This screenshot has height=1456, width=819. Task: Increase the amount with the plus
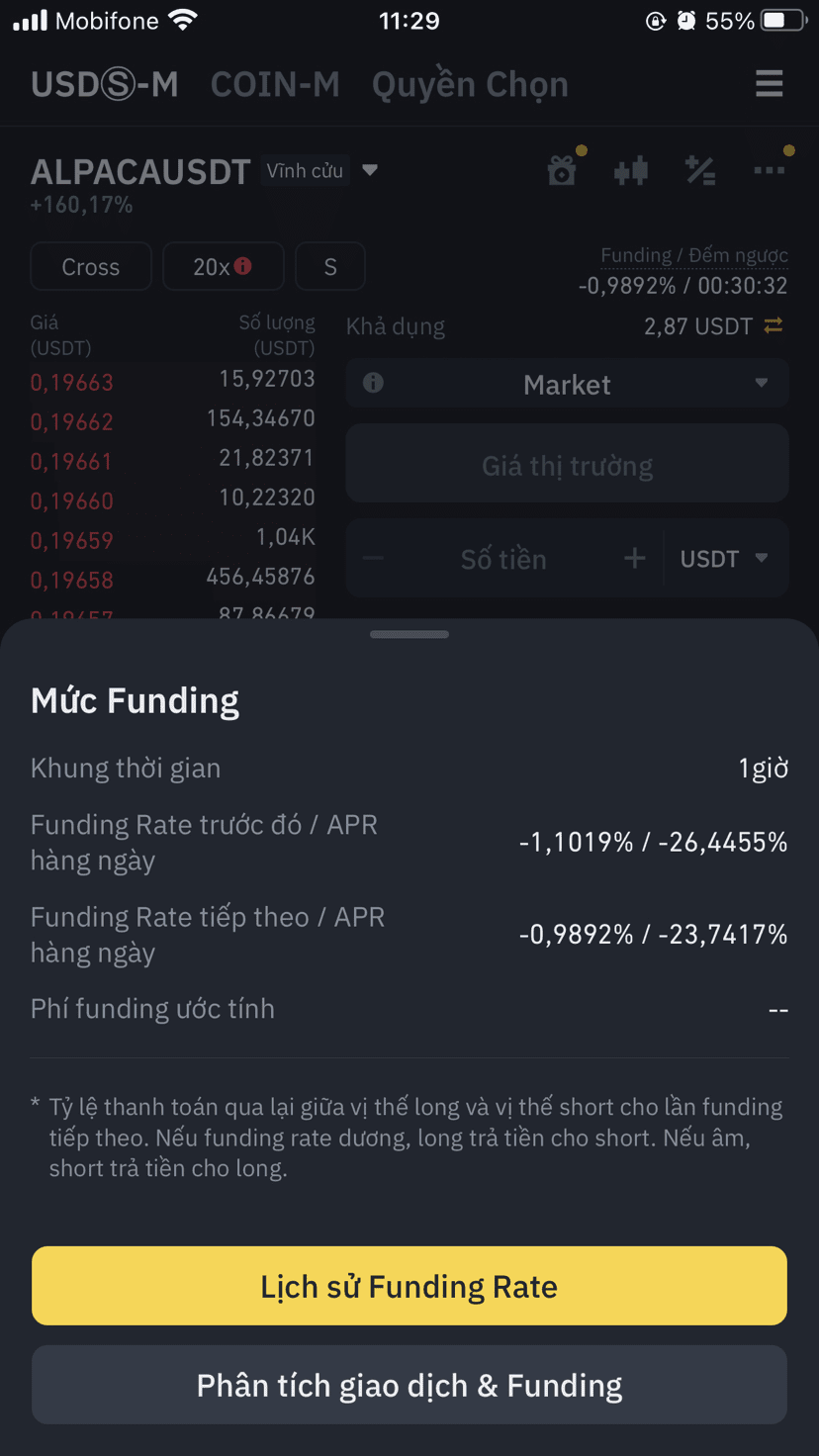[635, 559]
